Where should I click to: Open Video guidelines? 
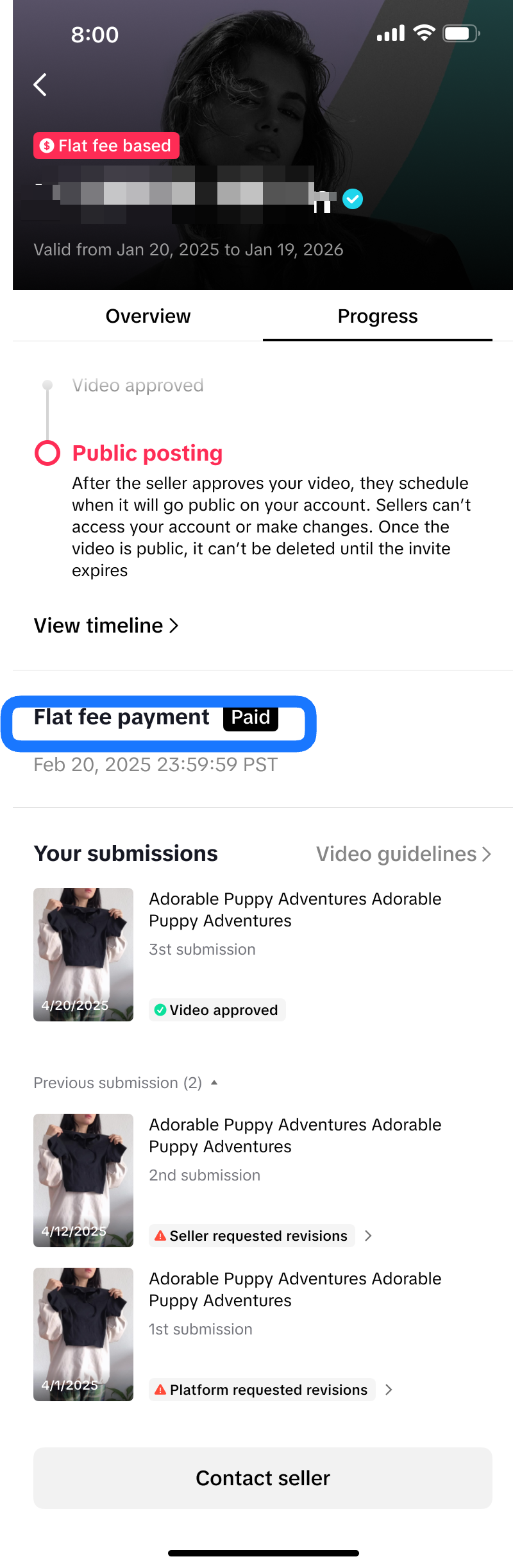pos(403,854)
